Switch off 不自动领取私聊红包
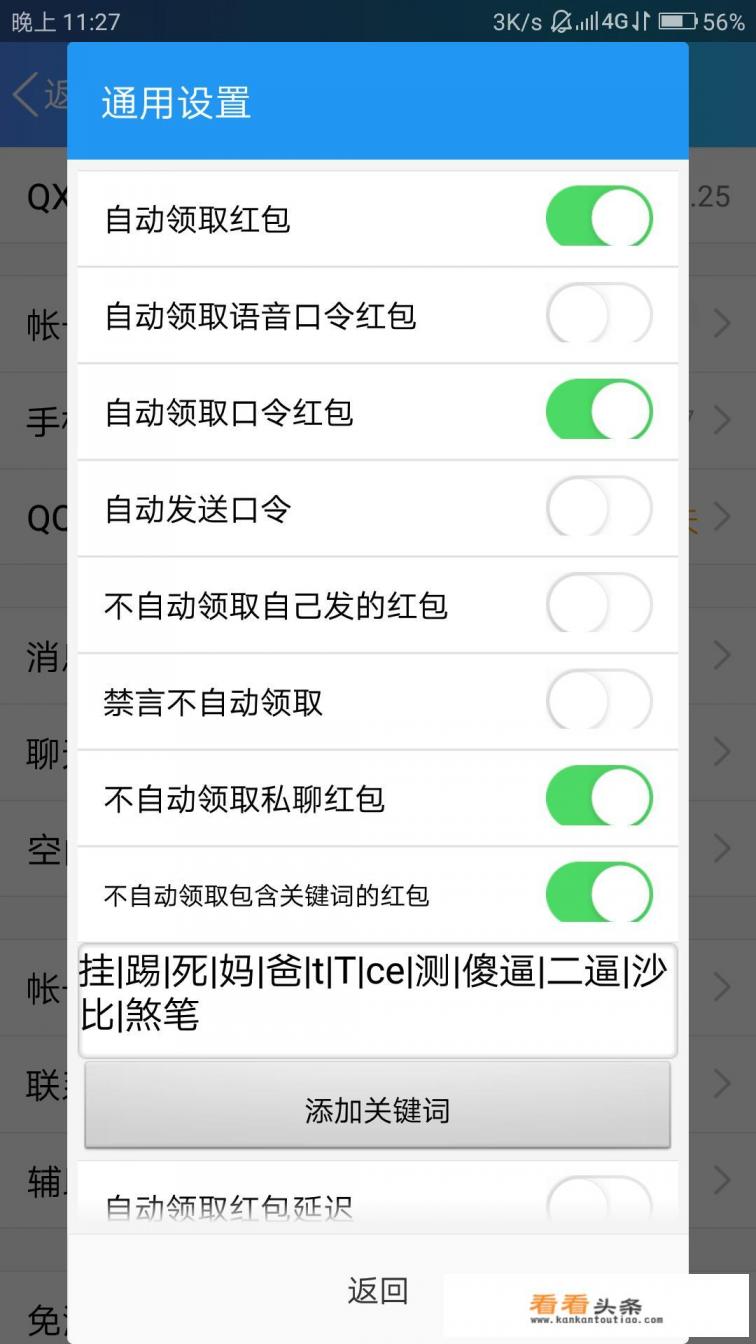 pyautogui.click(x=599, y=798)
